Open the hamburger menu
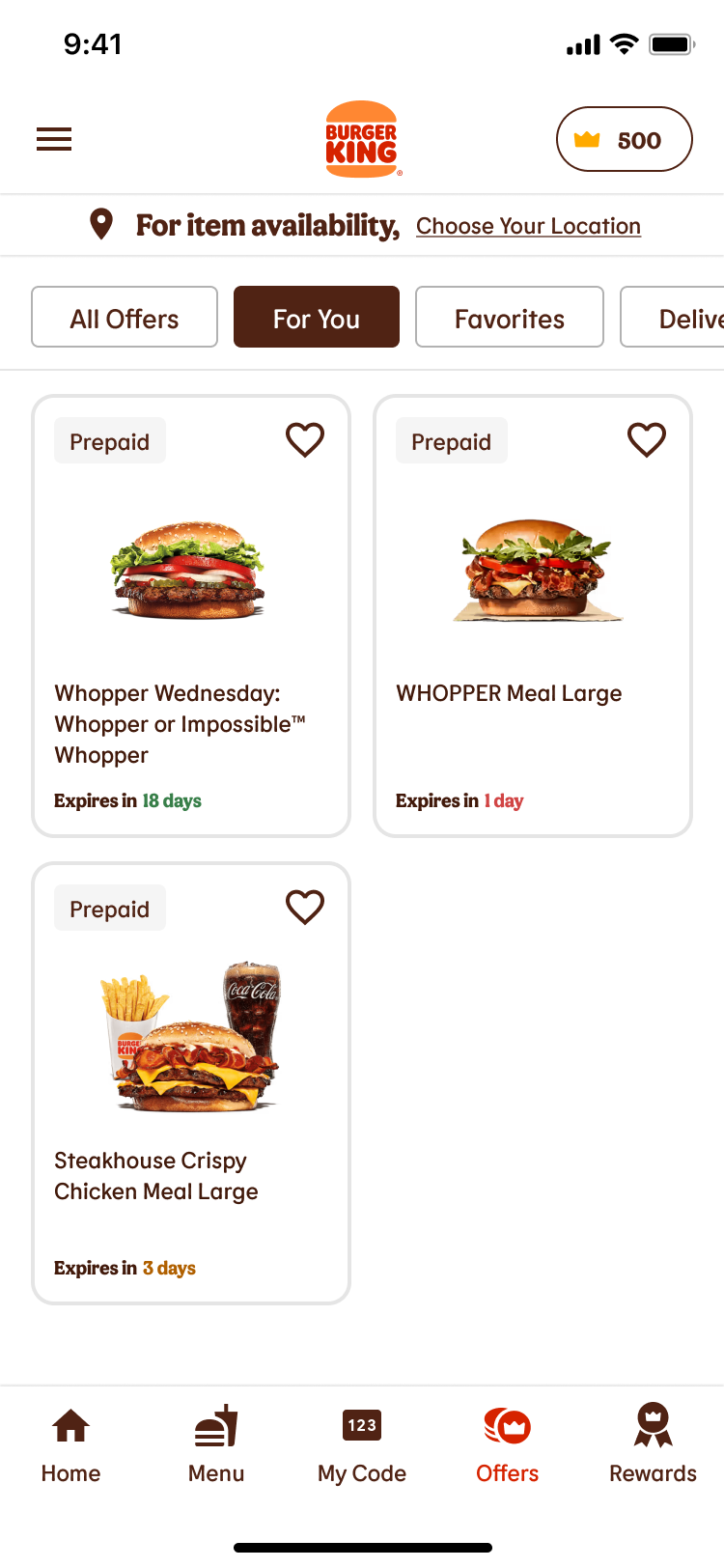The image size is (724, 1568). (x=54, y=139)
